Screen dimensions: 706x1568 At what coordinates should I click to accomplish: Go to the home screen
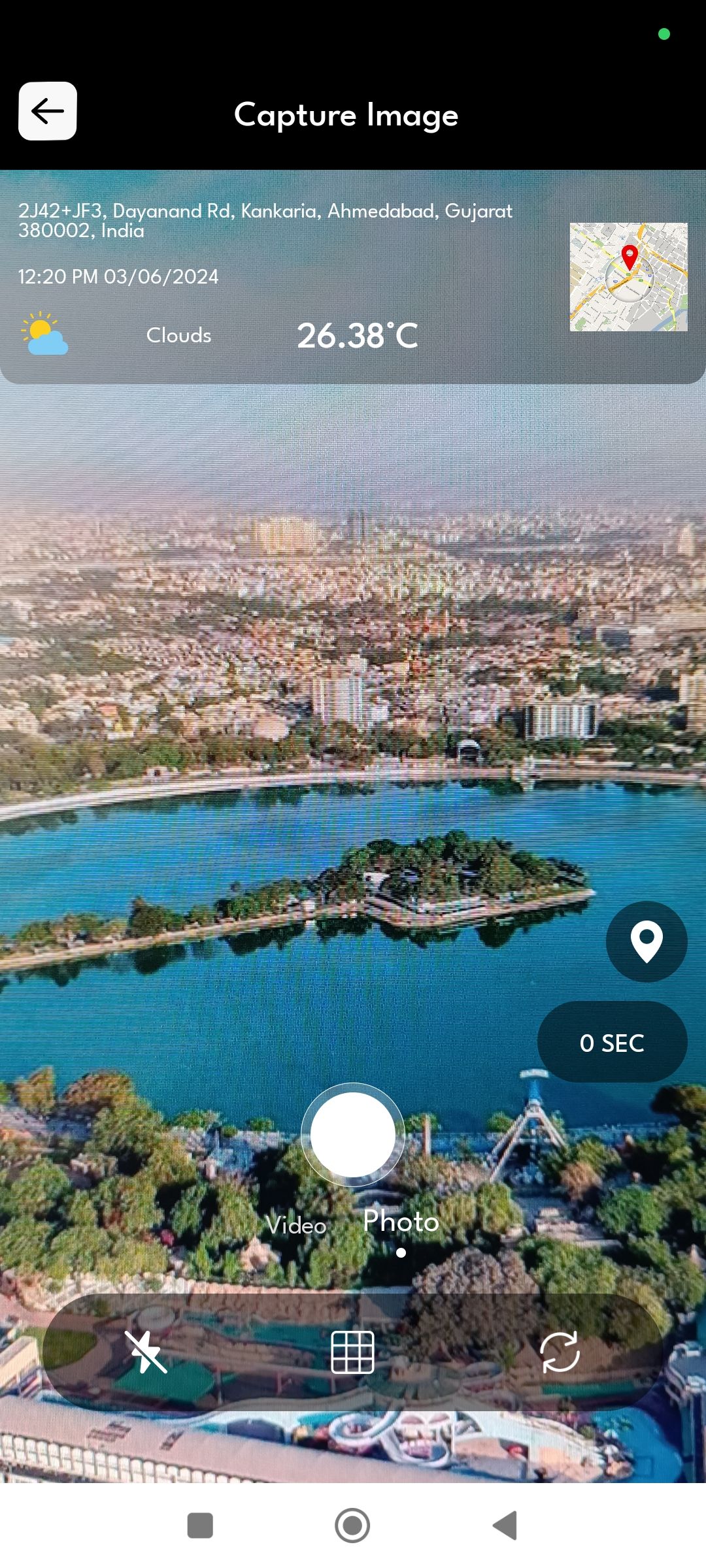352,1526
